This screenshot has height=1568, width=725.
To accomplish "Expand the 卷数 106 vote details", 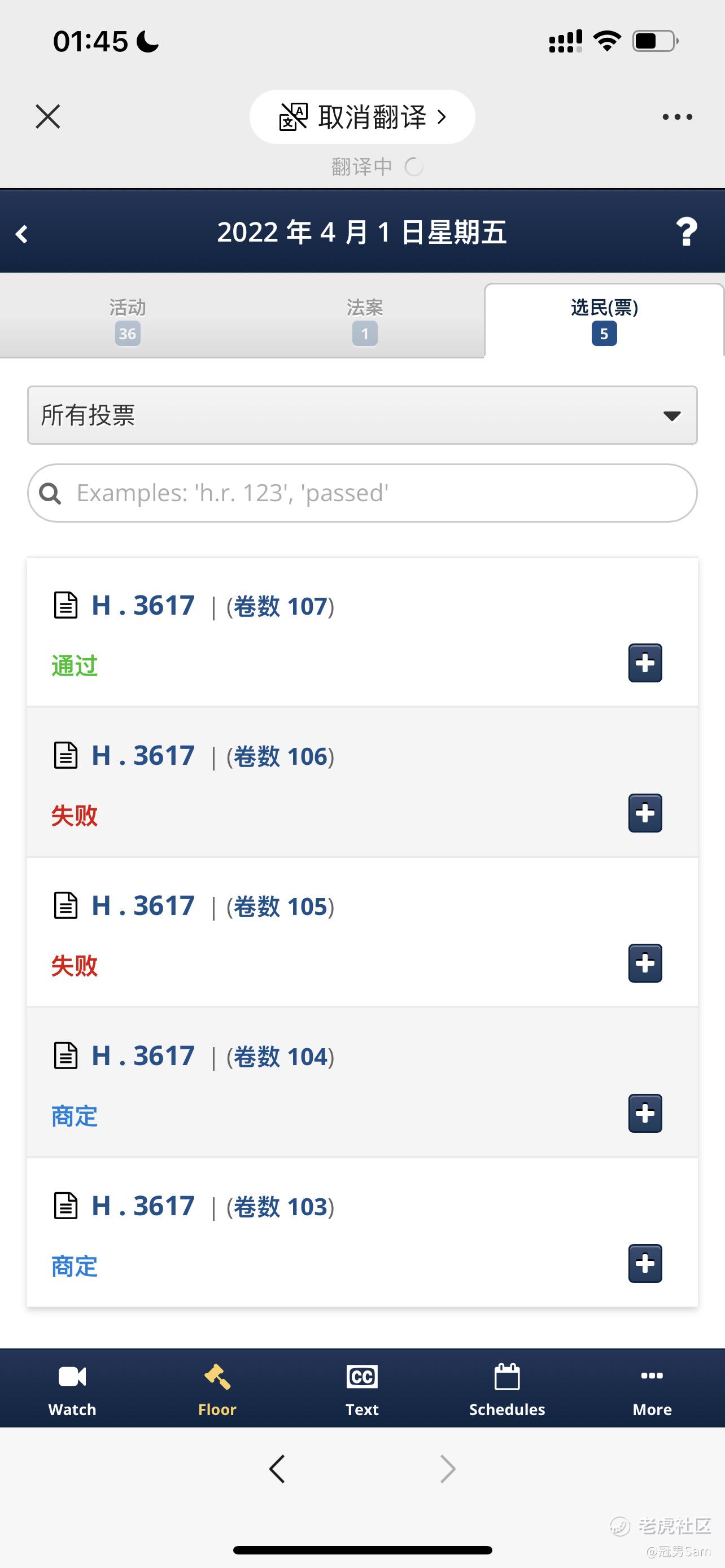I will (645, 813).
